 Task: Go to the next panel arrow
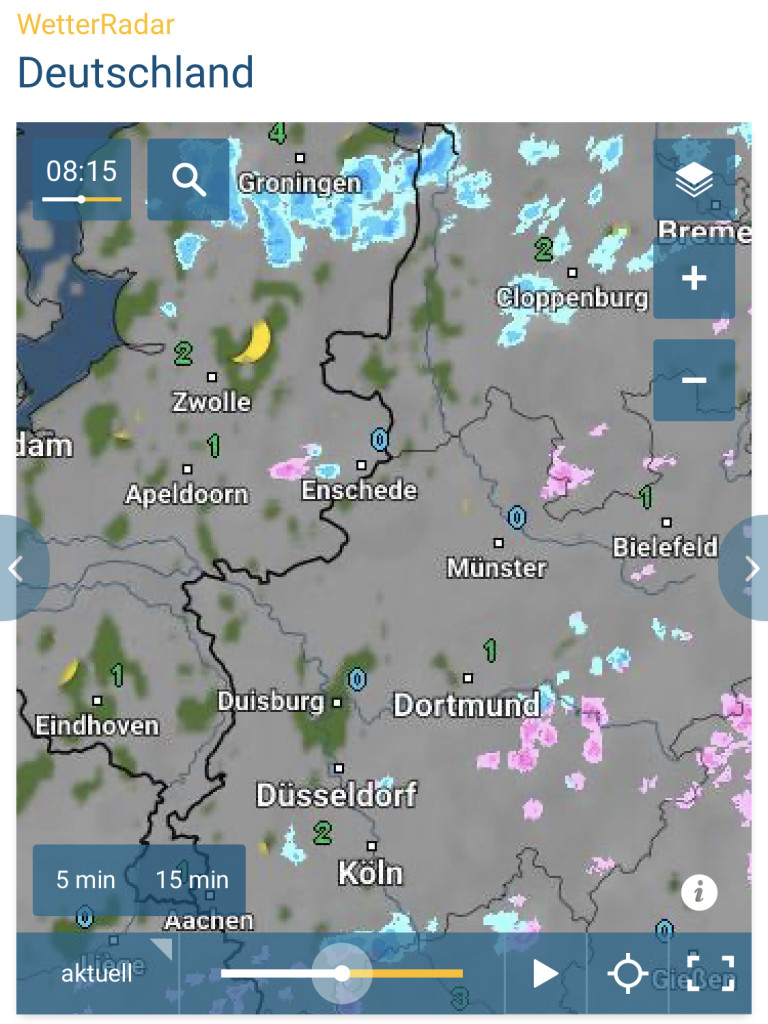746,568
